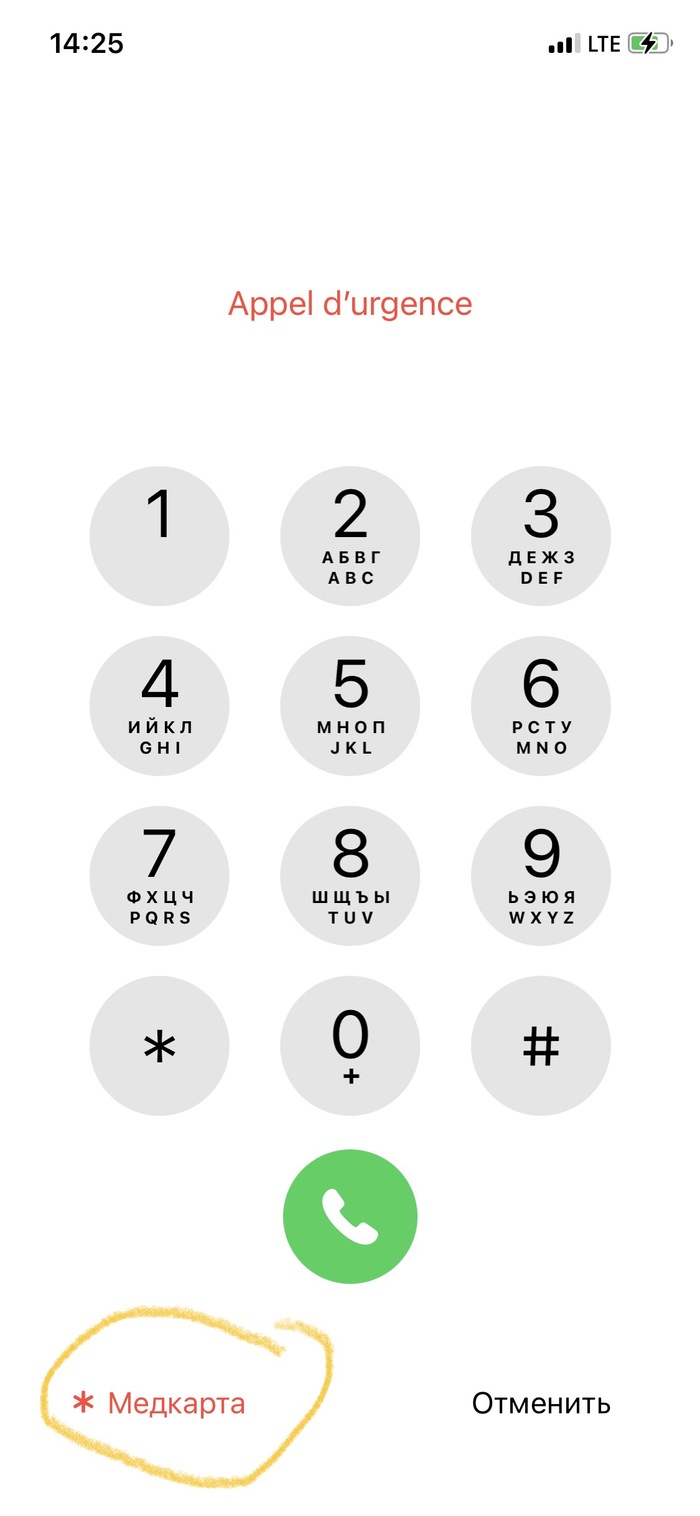Dial digit 1 on the keypad

[160, 537]
